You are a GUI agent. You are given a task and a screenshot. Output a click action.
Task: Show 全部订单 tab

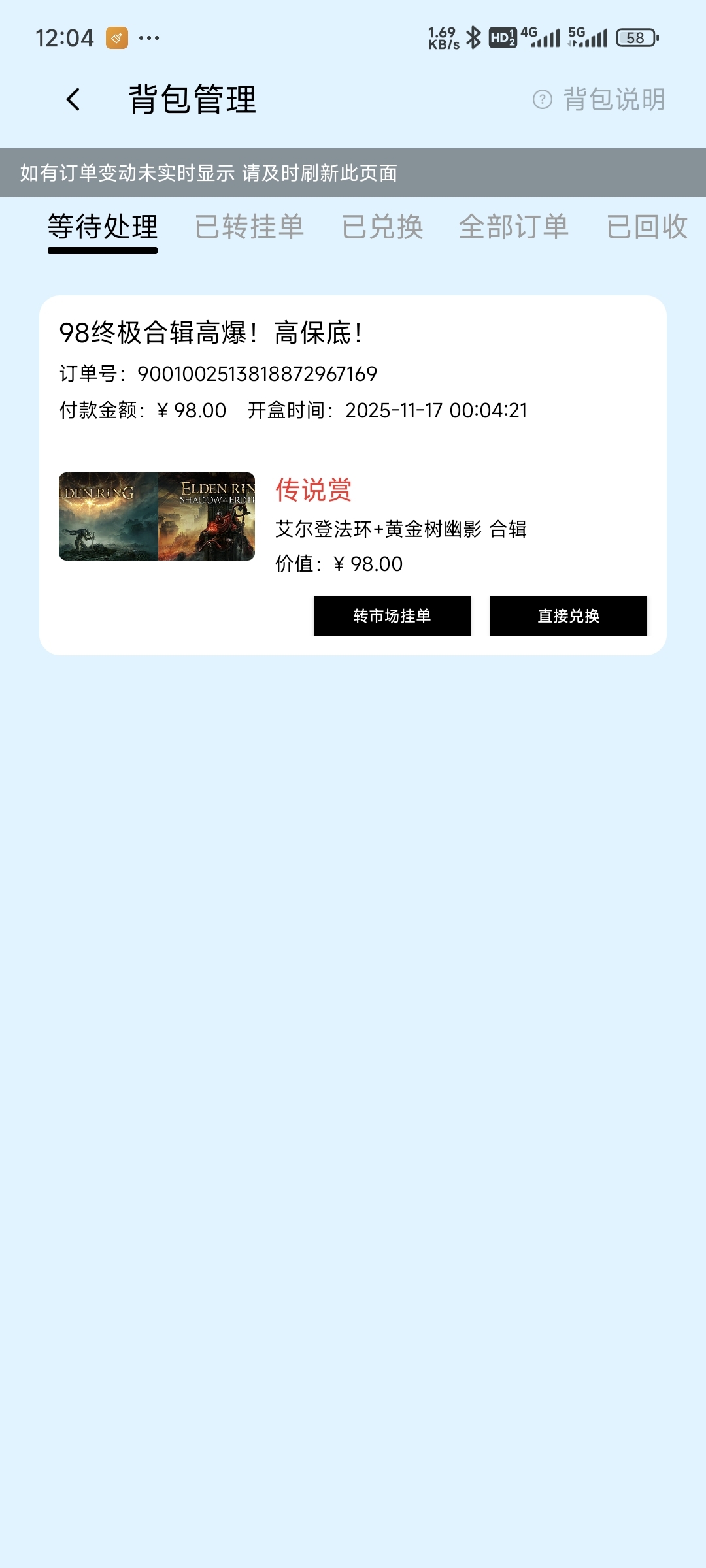(x=514, y=227)
